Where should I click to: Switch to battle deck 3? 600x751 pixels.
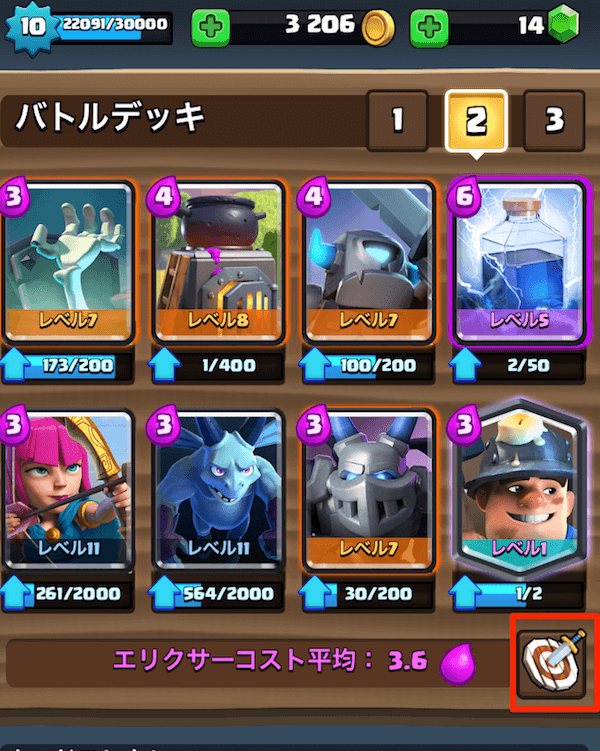pos(553,121)
